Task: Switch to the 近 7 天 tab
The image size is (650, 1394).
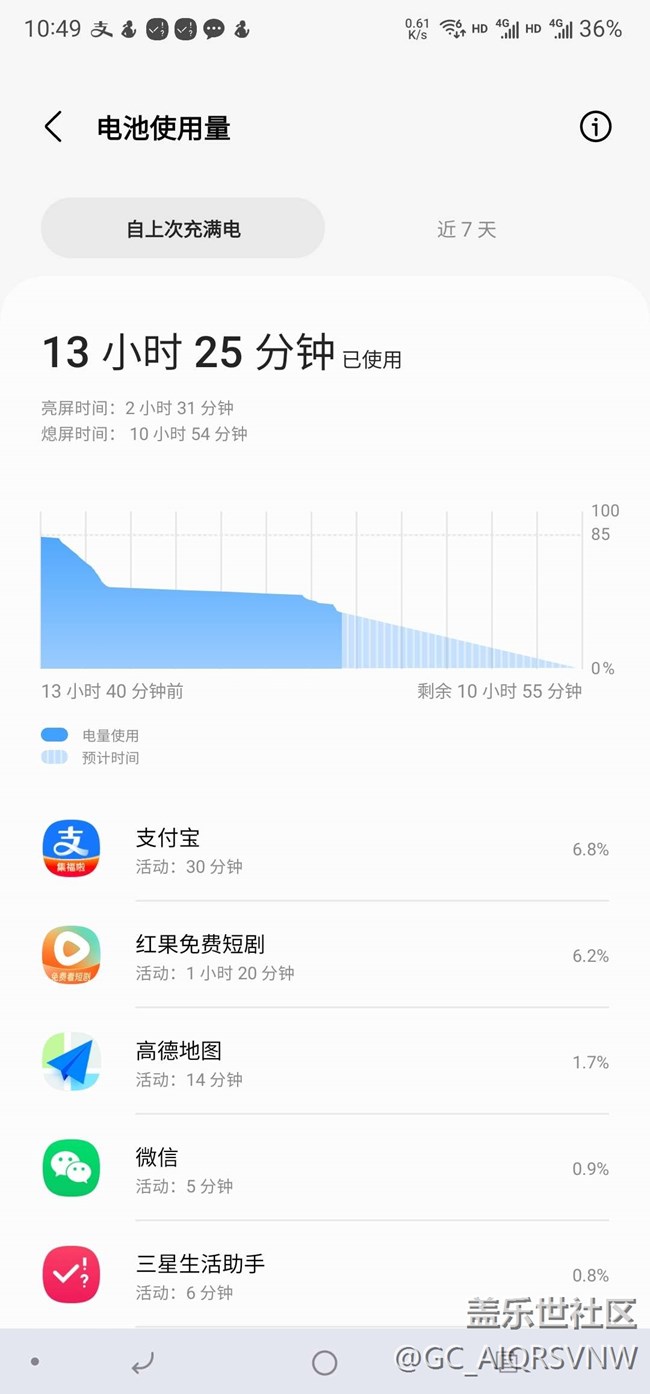Action: point(466,229)
